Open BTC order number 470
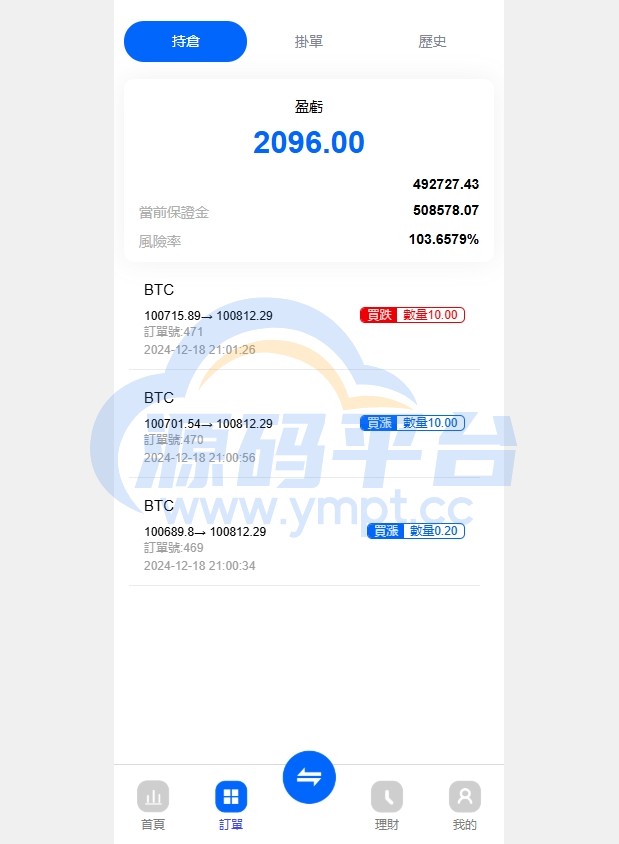The width and height of the screenshot is (619, 844). point(304,427)
